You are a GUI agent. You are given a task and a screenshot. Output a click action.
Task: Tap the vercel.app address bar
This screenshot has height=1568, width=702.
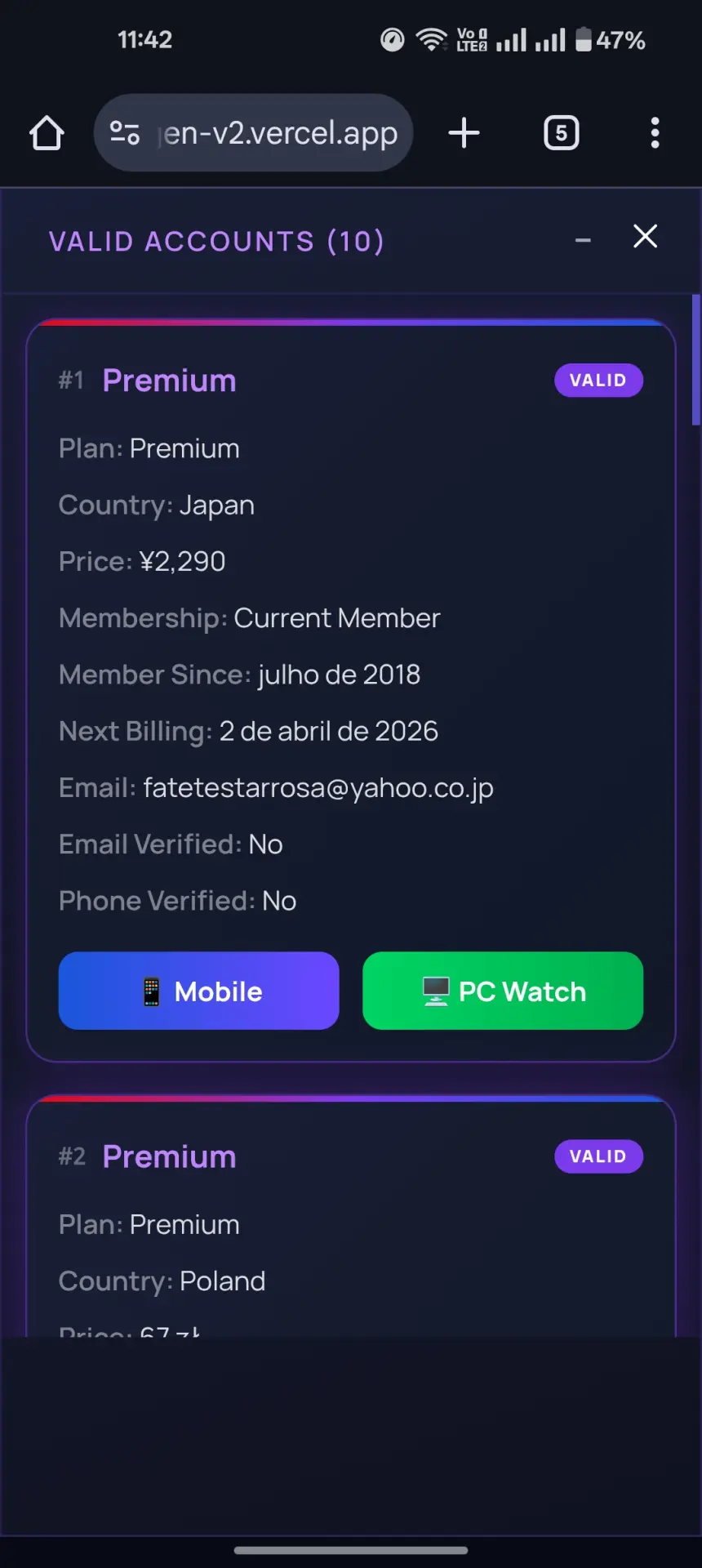(254, 132)
